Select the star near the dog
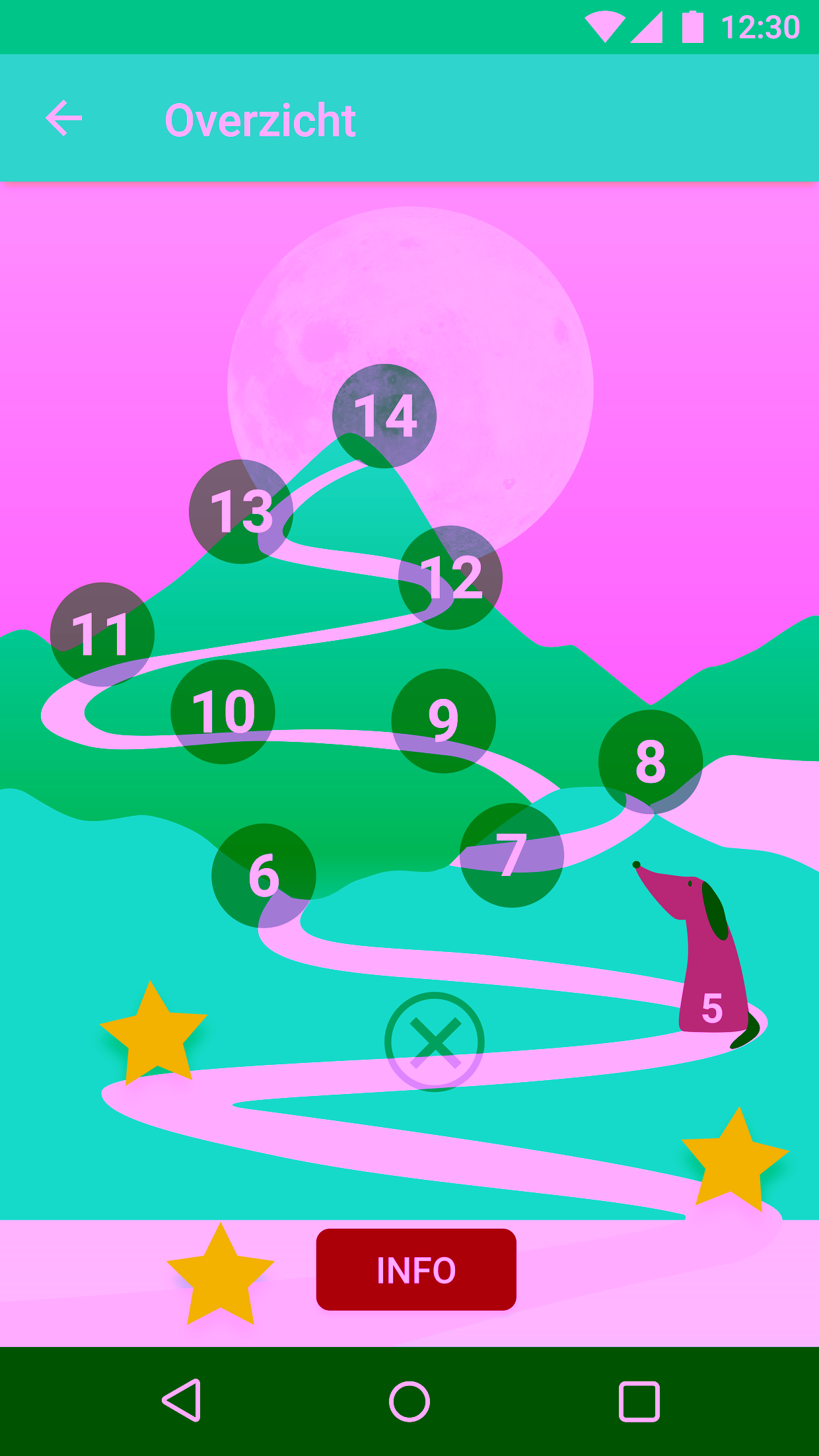Image resolution: width=819 pixels, height=1456 pixels. pos(735,1161)
